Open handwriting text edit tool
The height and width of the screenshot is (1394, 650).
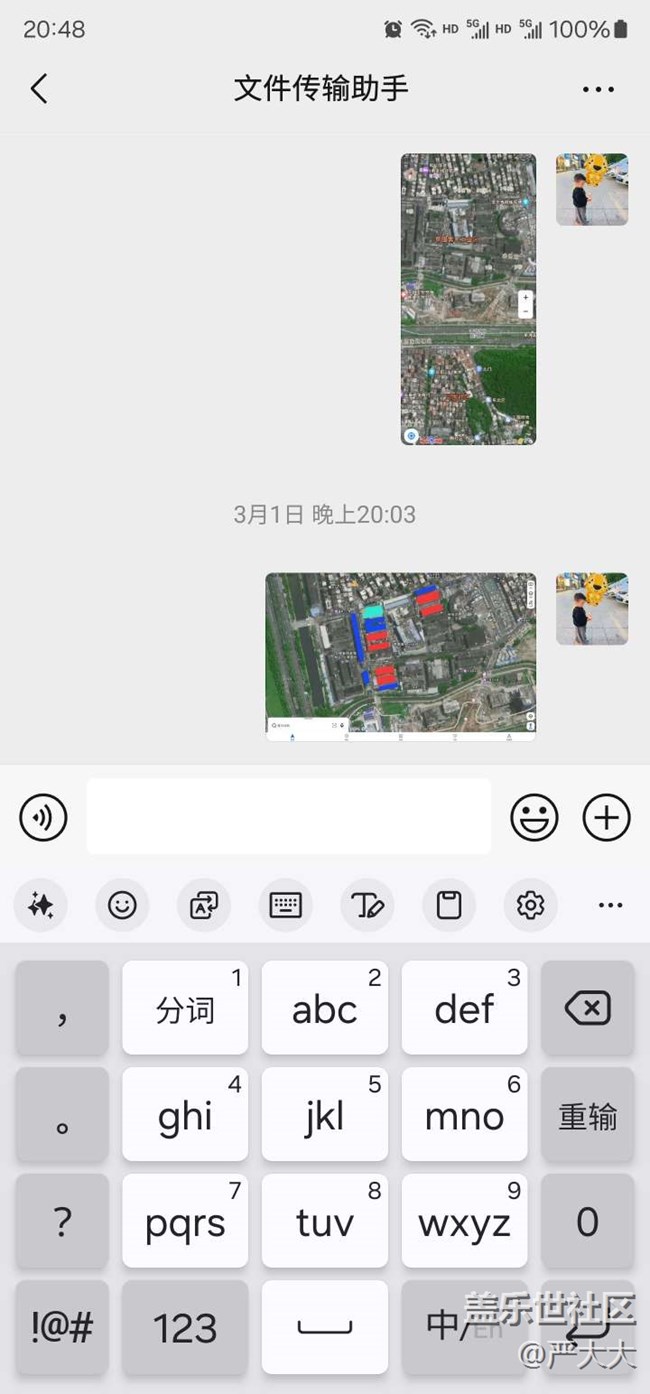pyautogui.click(x=367, y=906)
